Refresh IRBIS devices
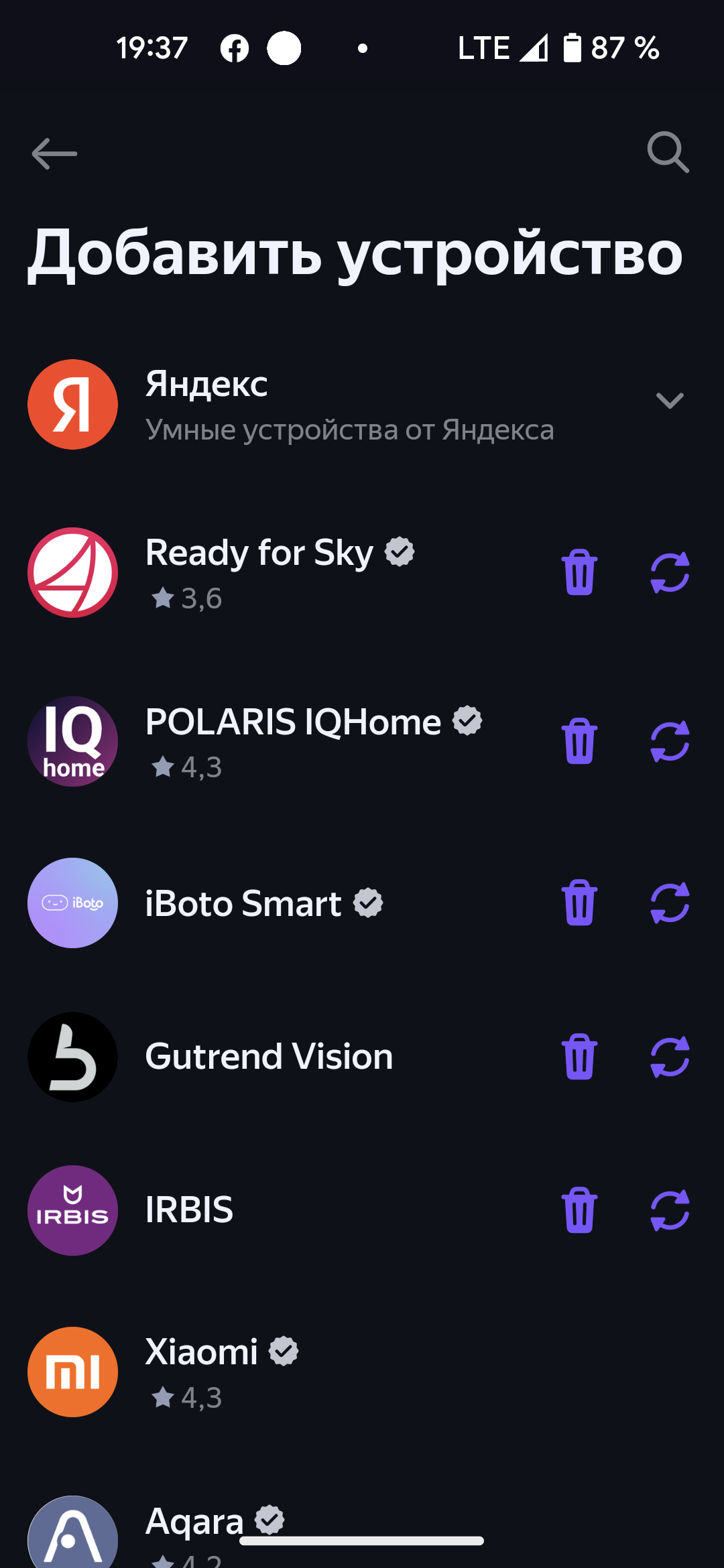This screenshot has height=1568, width=724. pyautogui.click(x=670, y=1210)
